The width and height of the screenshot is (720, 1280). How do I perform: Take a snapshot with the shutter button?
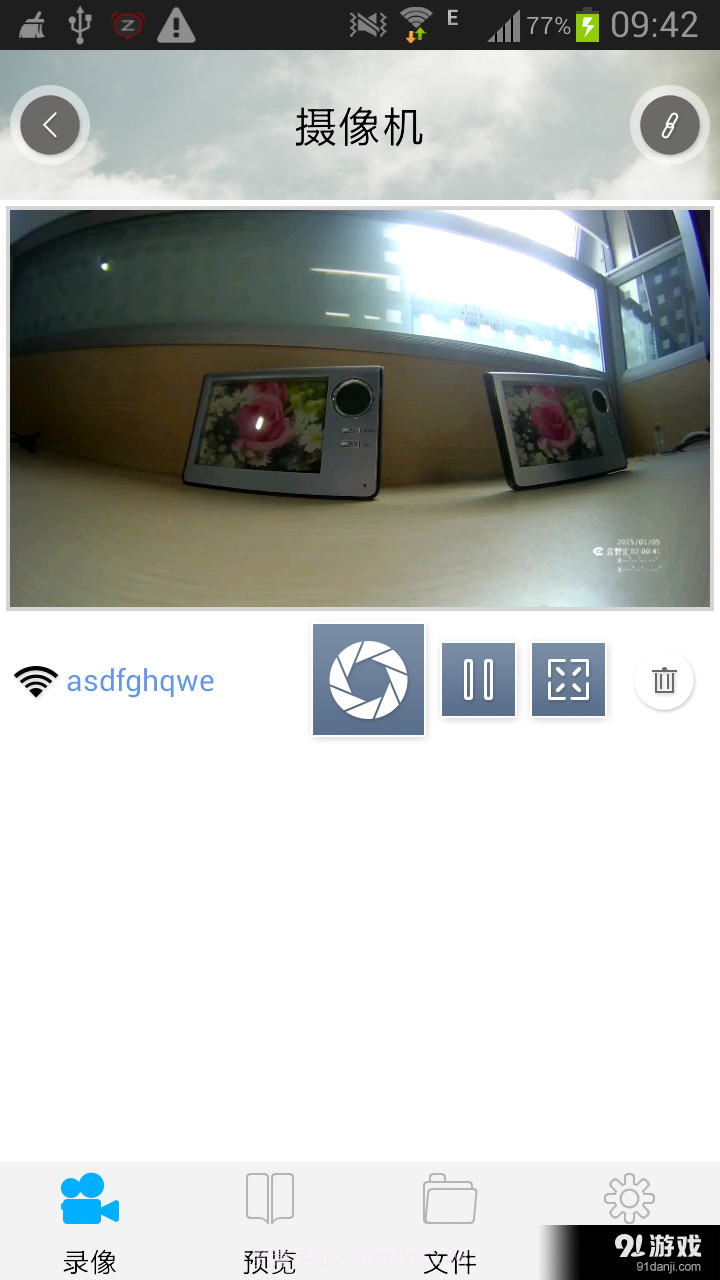368,680
